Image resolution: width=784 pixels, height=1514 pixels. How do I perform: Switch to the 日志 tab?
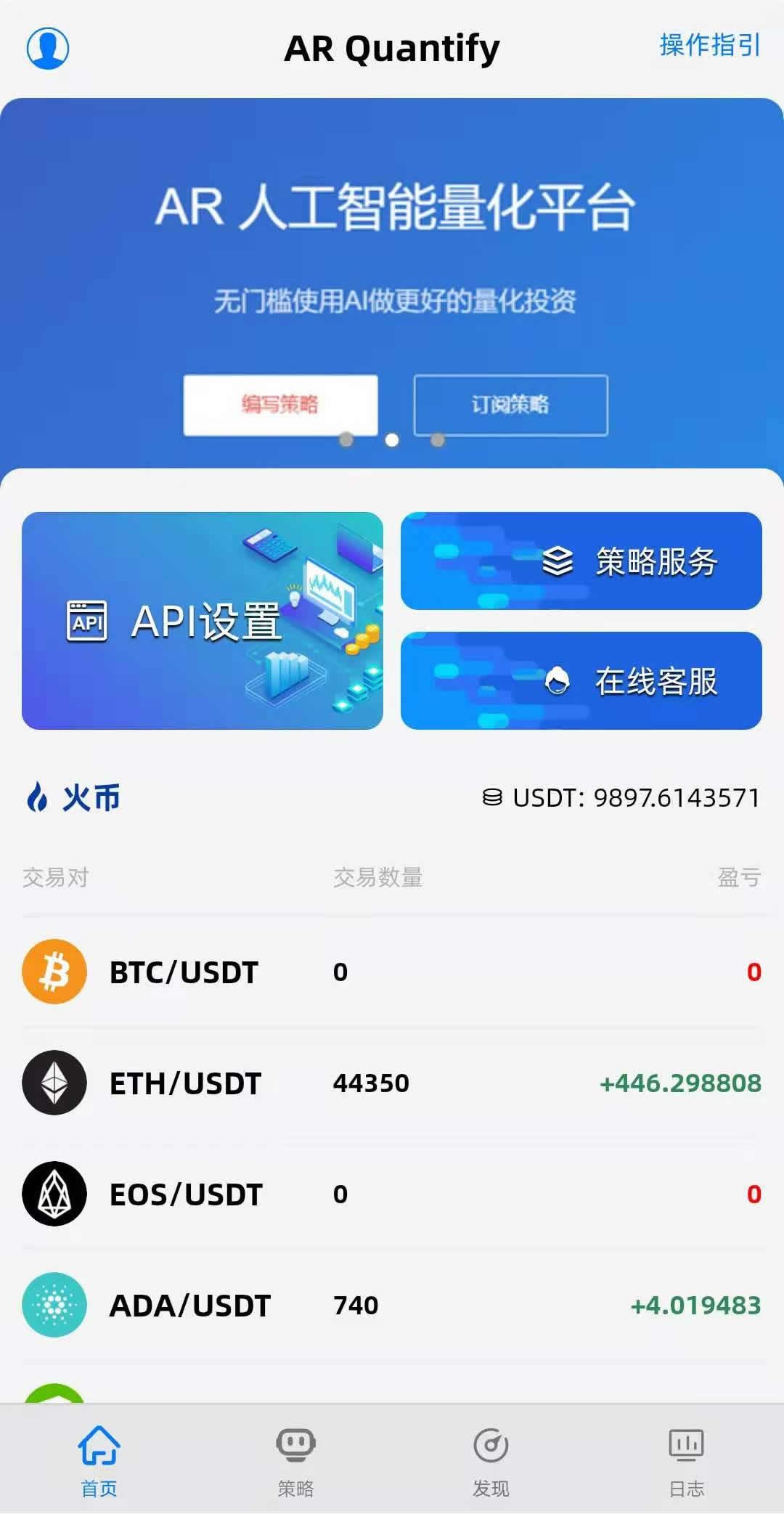tap(685, 1460)
